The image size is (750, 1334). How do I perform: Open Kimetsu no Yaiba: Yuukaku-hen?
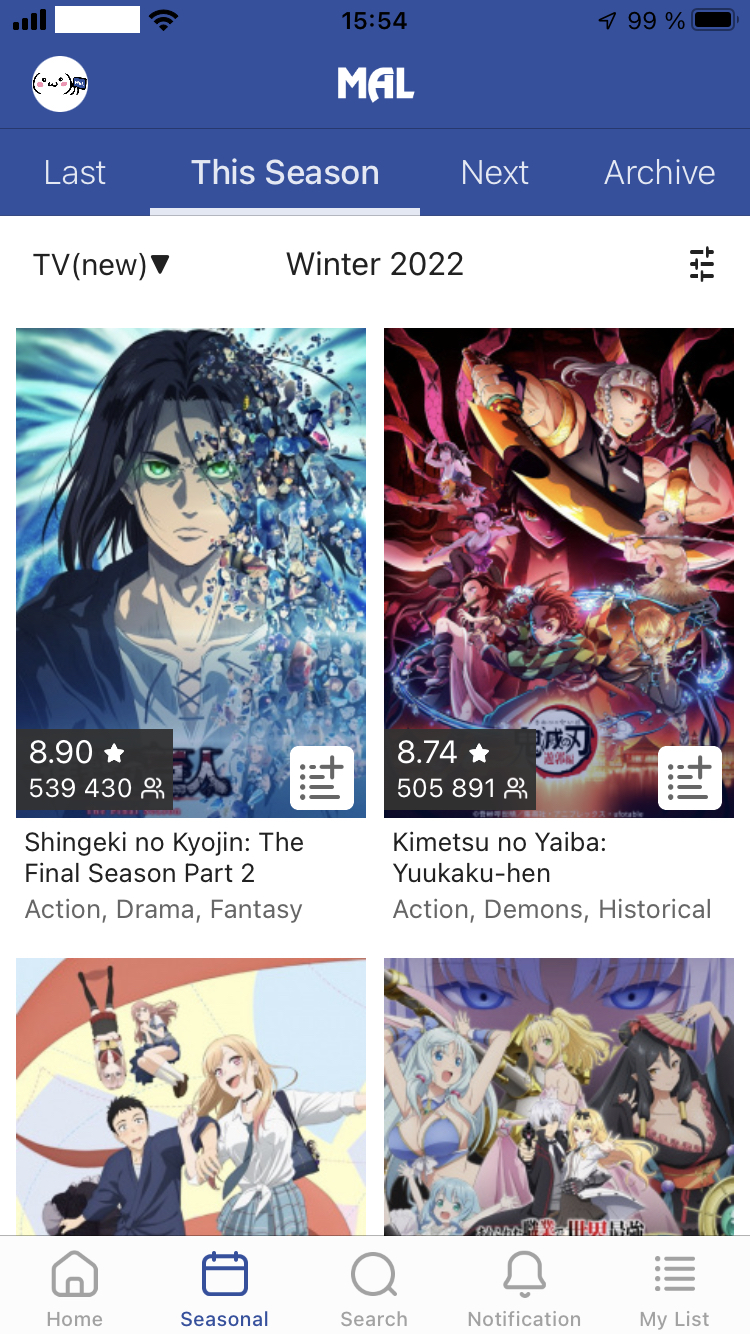(559, 573)
